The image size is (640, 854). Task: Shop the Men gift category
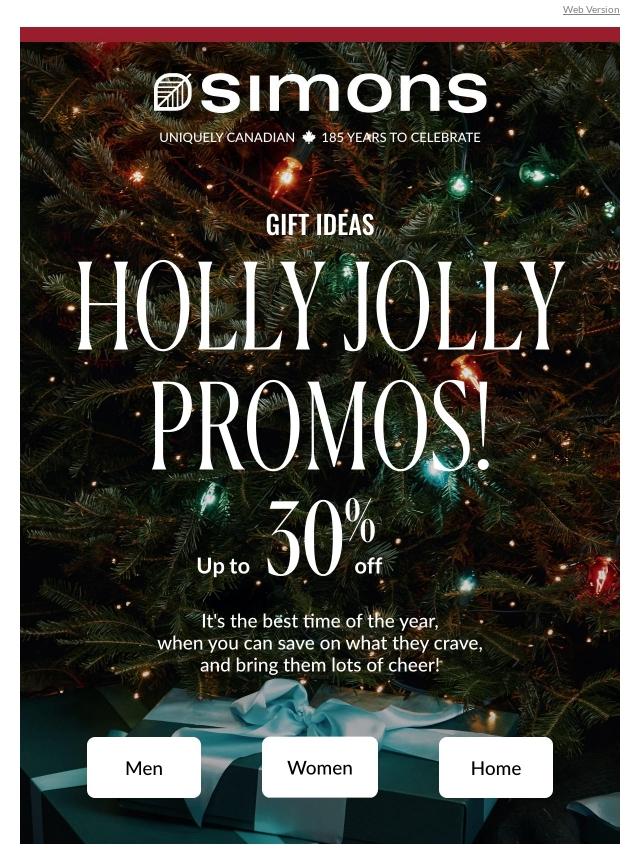[144, 767]
